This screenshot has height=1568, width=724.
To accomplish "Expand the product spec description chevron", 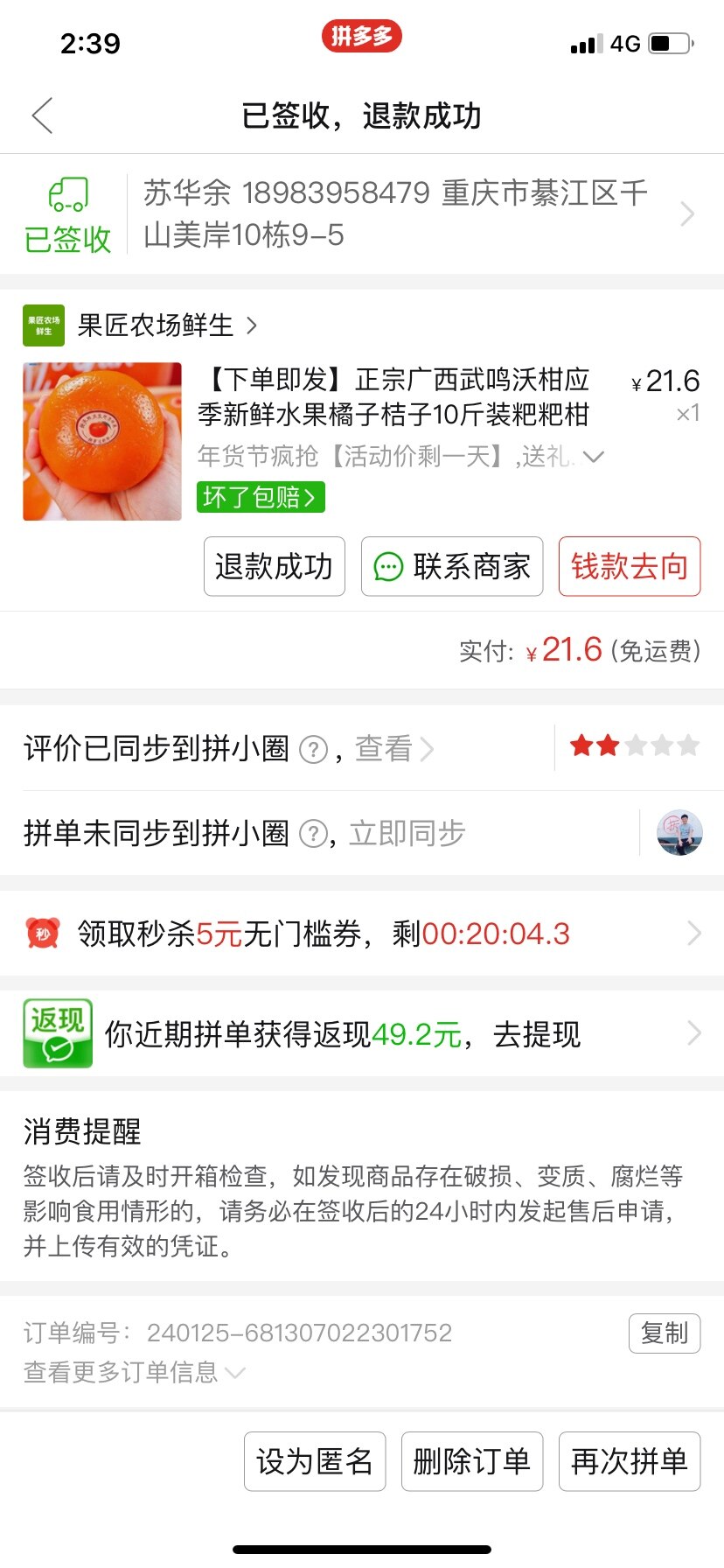I will tap(594, 457).
